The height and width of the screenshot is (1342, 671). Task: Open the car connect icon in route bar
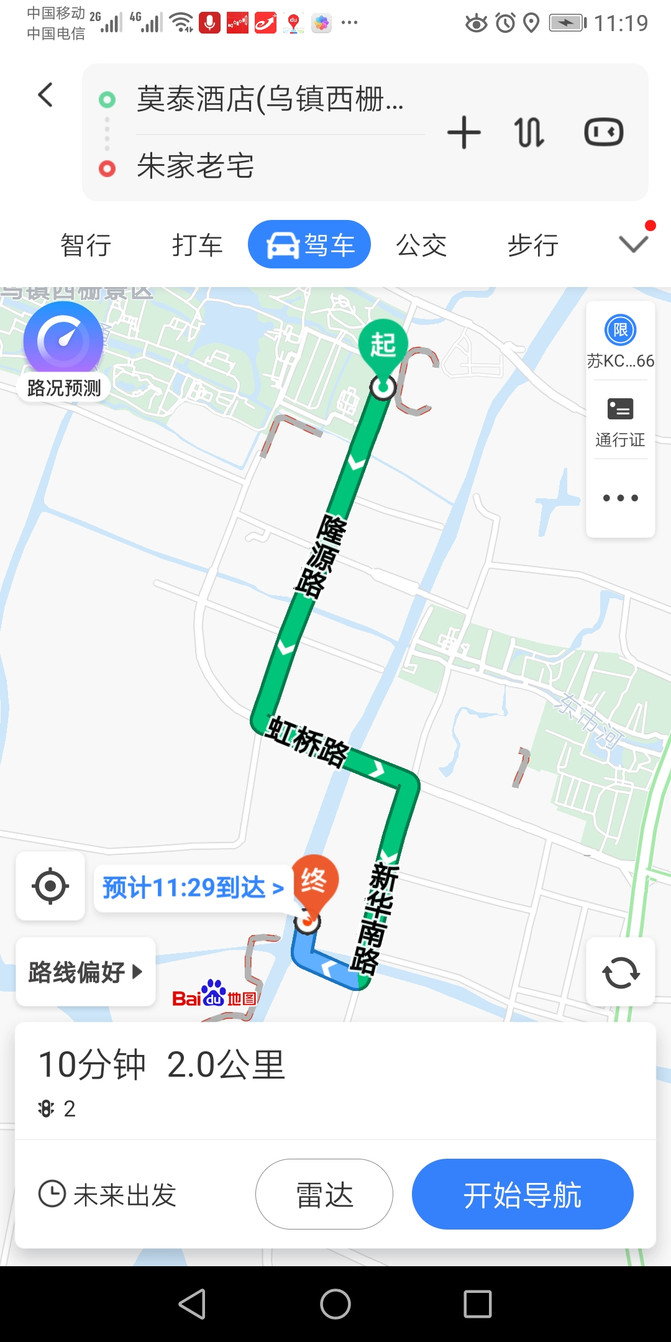[x=604, y=132]
